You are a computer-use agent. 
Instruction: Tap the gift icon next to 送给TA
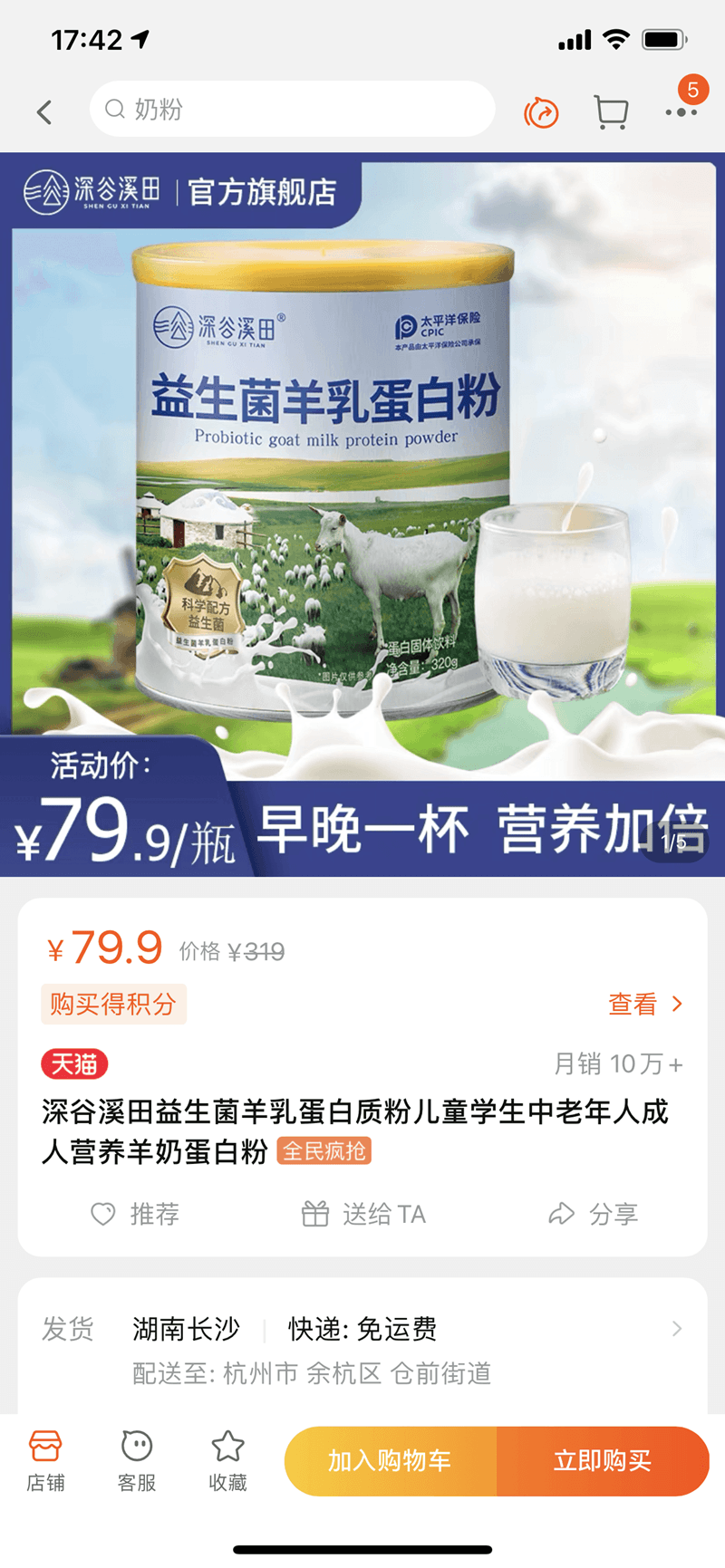coord(314,1214)
